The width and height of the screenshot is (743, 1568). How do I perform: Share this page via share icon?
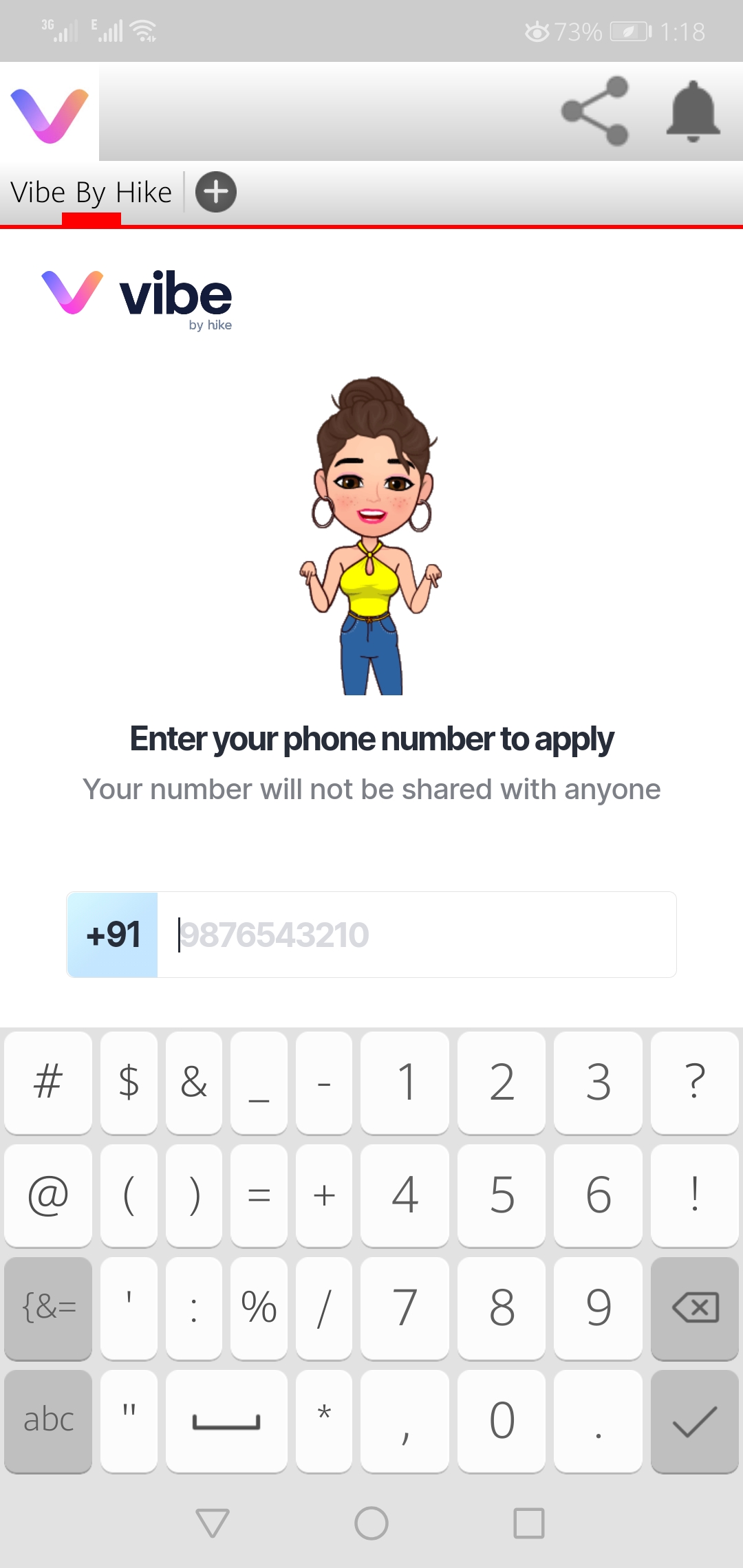595,111
